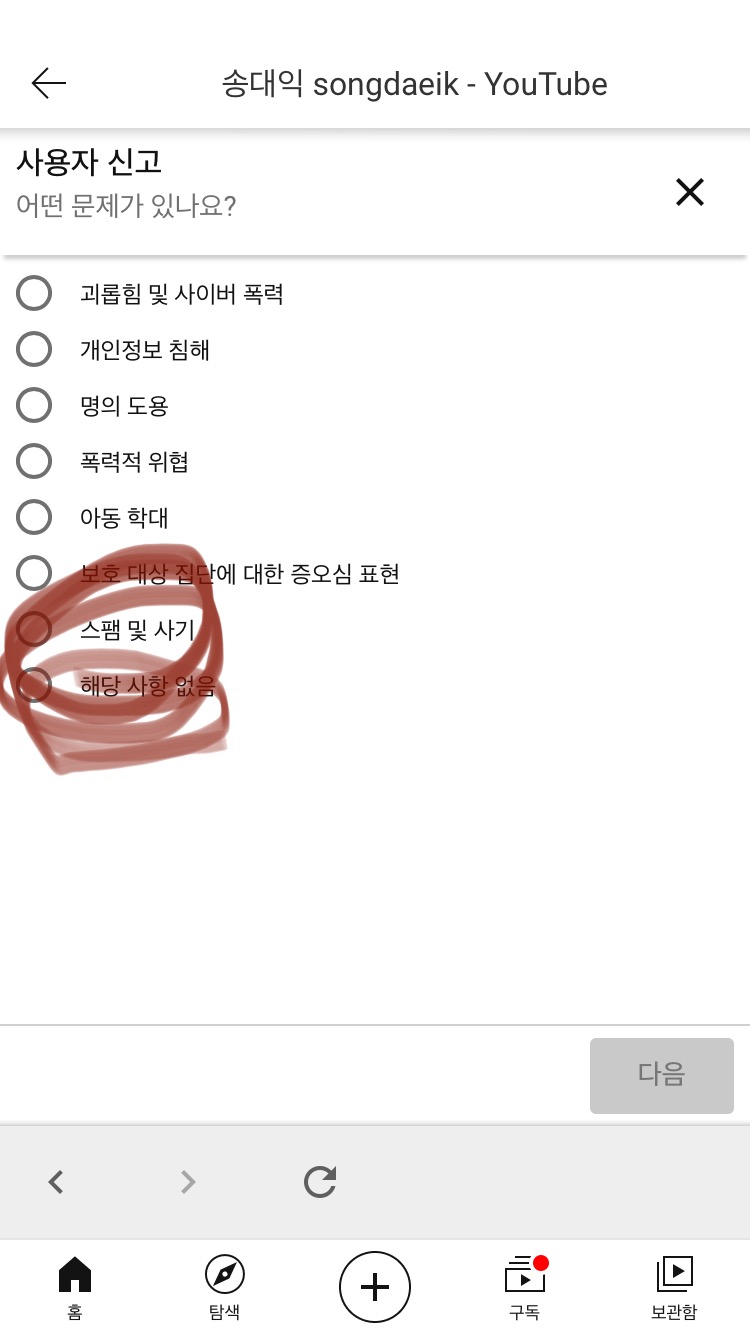
Task: Switch to the 보관함 tab
Action: click(675, 1287)
